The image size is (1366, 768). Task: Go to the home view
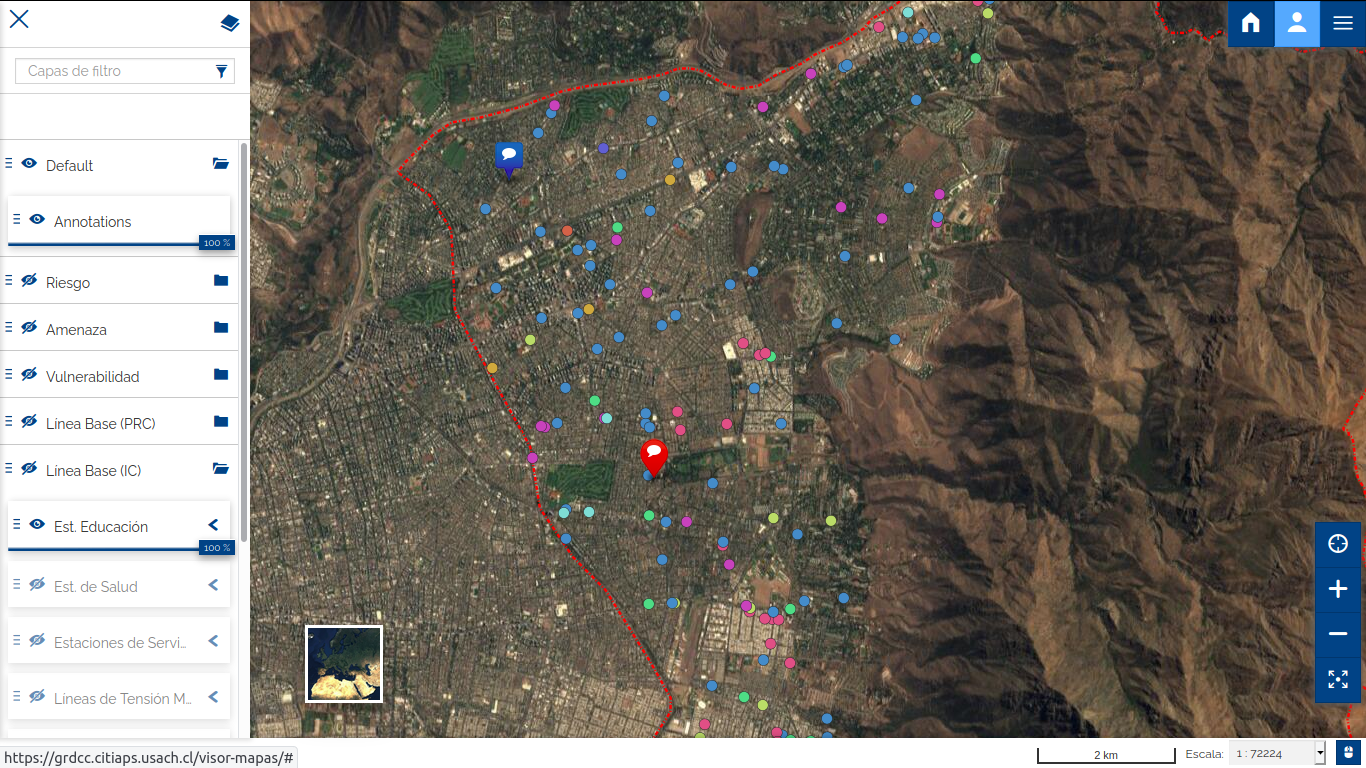[1251, 23]
